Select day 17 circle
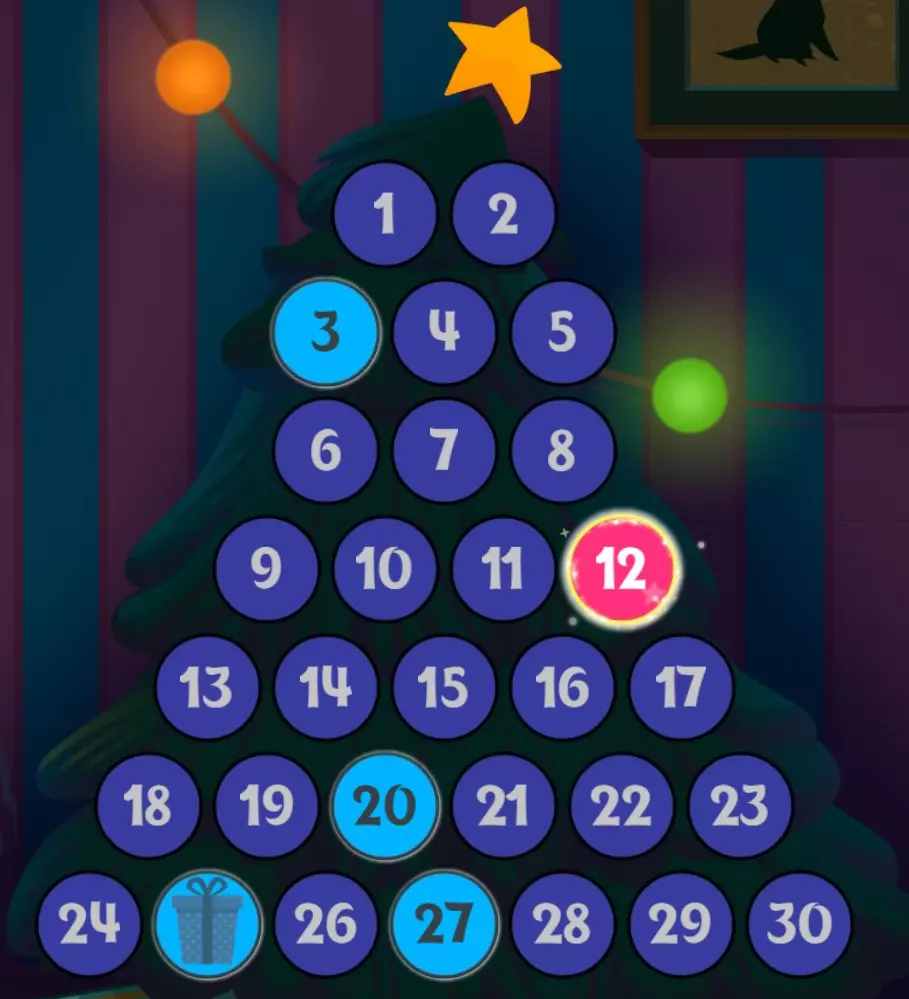Screen dimensions: 909x999 coord(681,687)
